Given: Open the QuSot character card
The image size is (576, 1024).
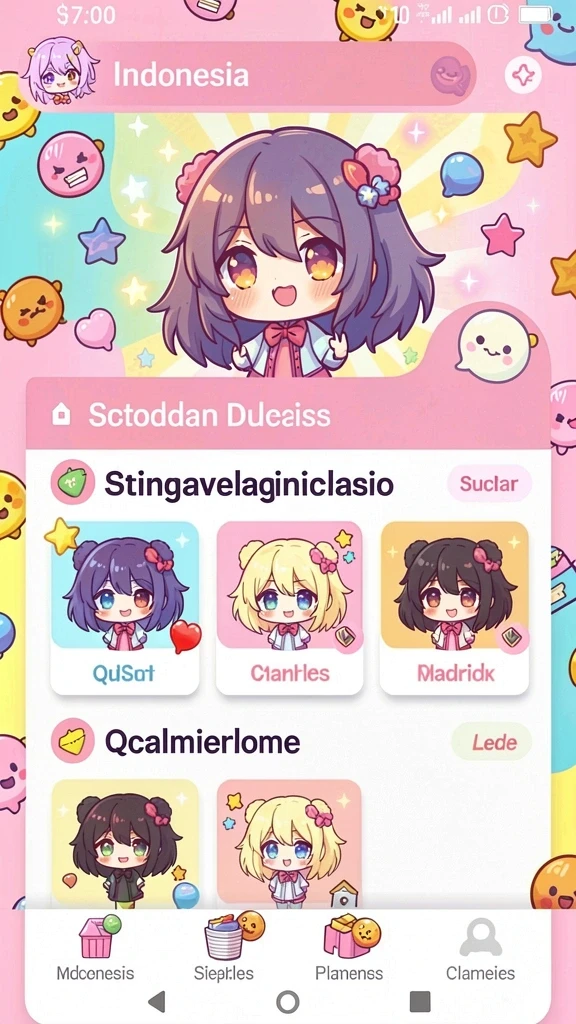Looking at the screenshot, I should 125,607.
